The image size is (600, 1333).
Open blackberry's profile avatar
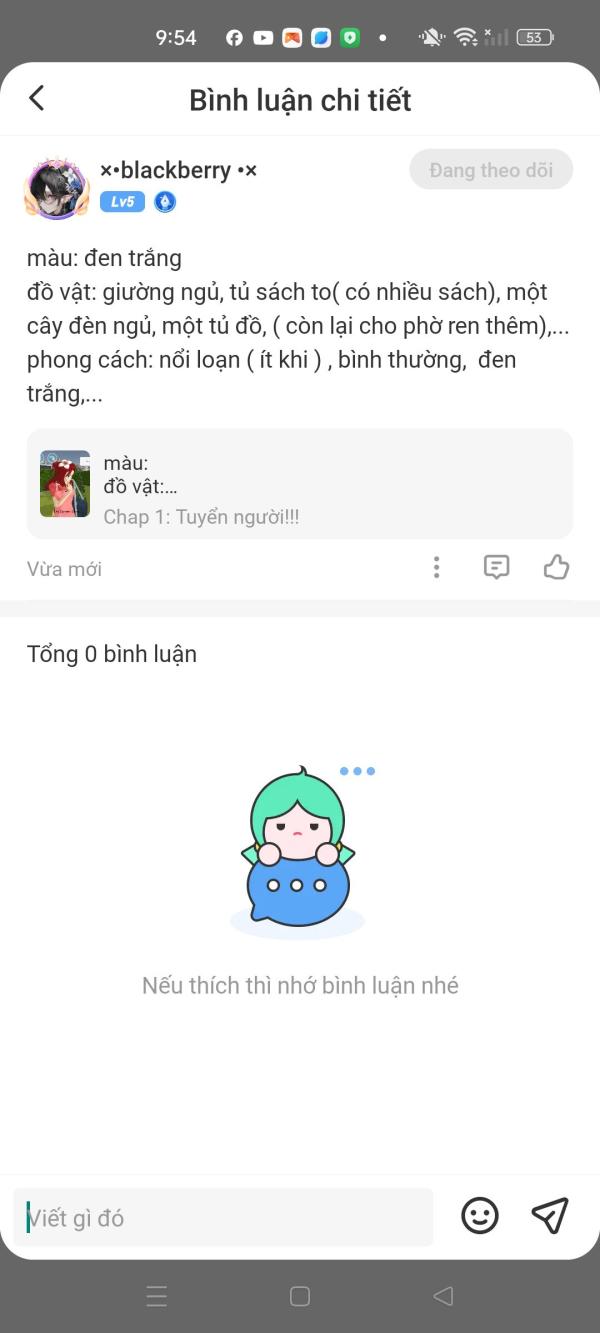[x=54, y=187]
